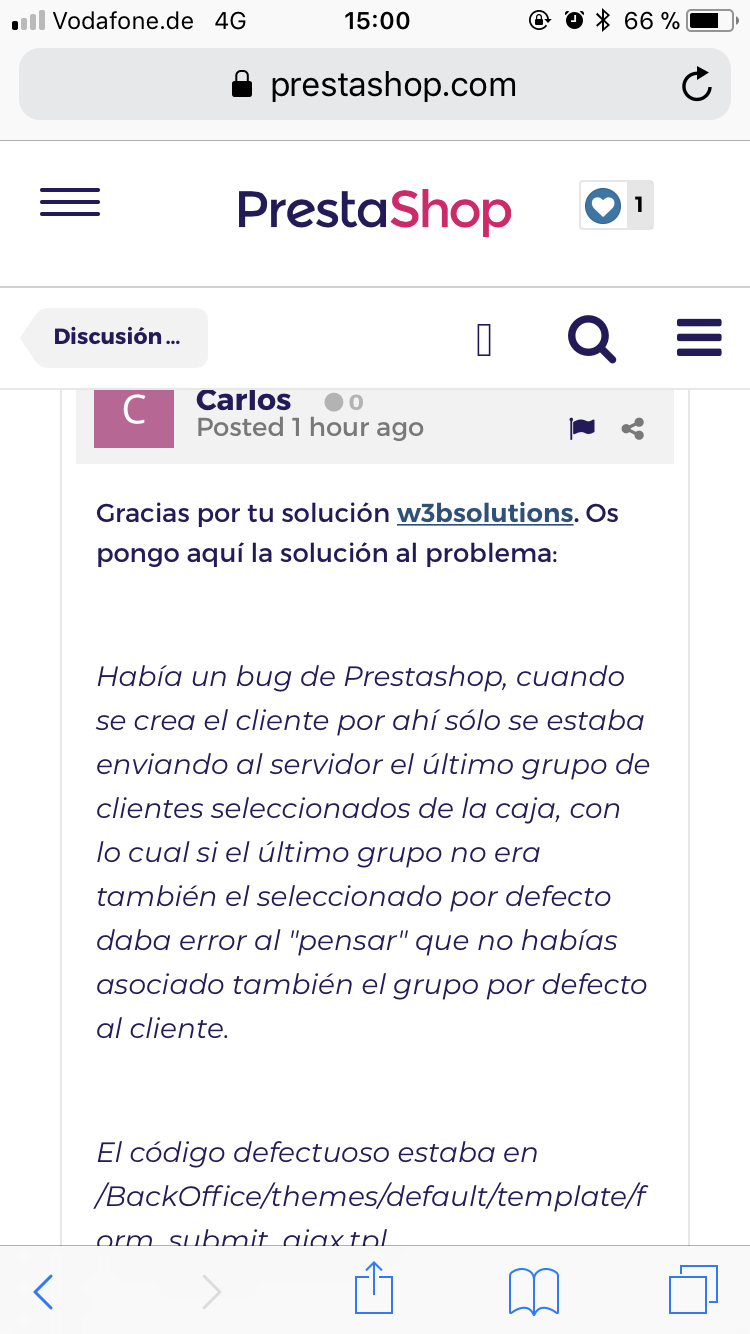Open the heart notifications counter
Image resolution: width=750 pixels, height=1334 pixels.
(616, 207)
